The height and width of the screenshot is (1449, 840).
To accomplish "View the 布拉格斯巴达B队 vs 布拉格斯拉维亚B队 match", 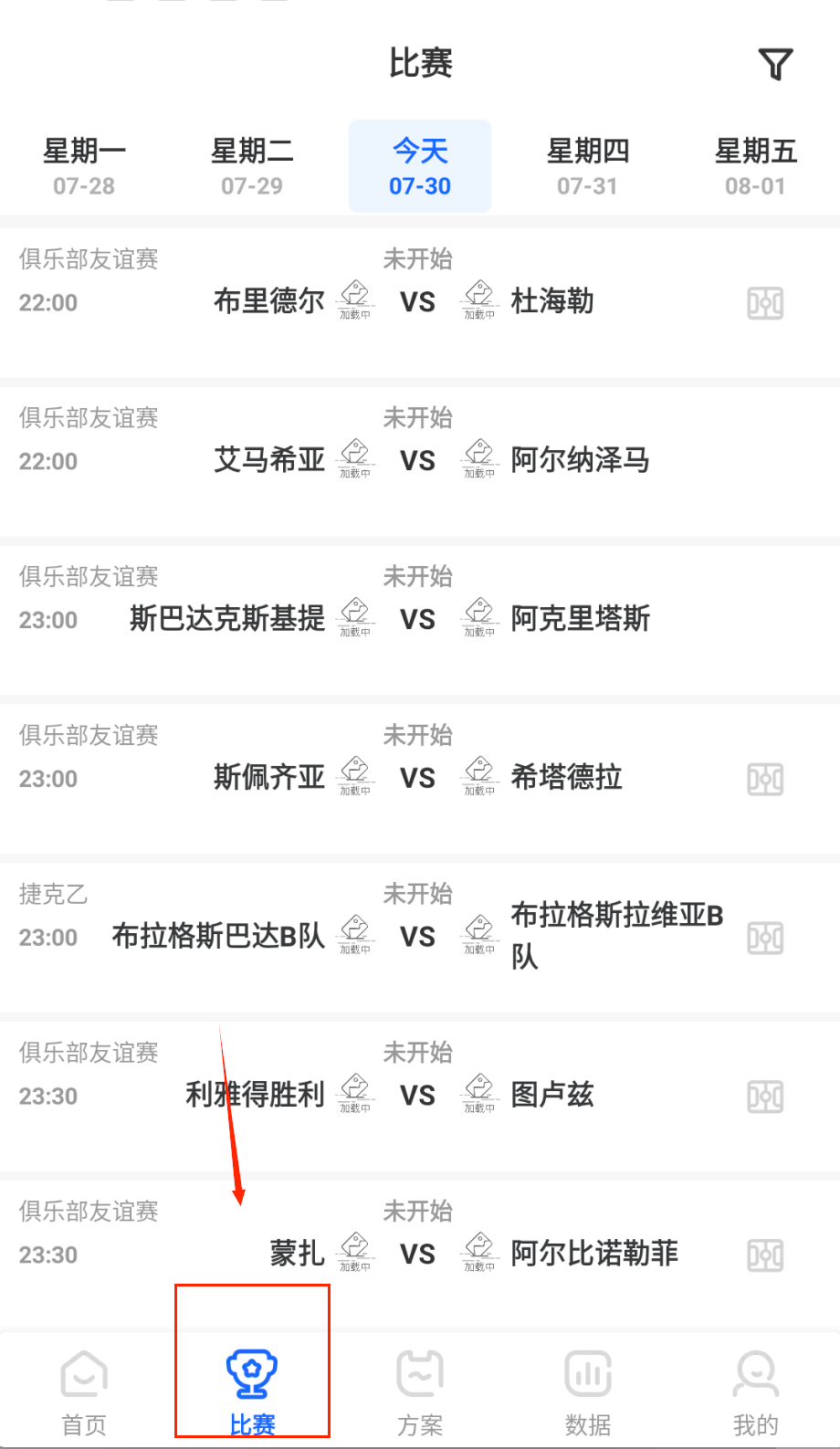I will pos(417,938).
